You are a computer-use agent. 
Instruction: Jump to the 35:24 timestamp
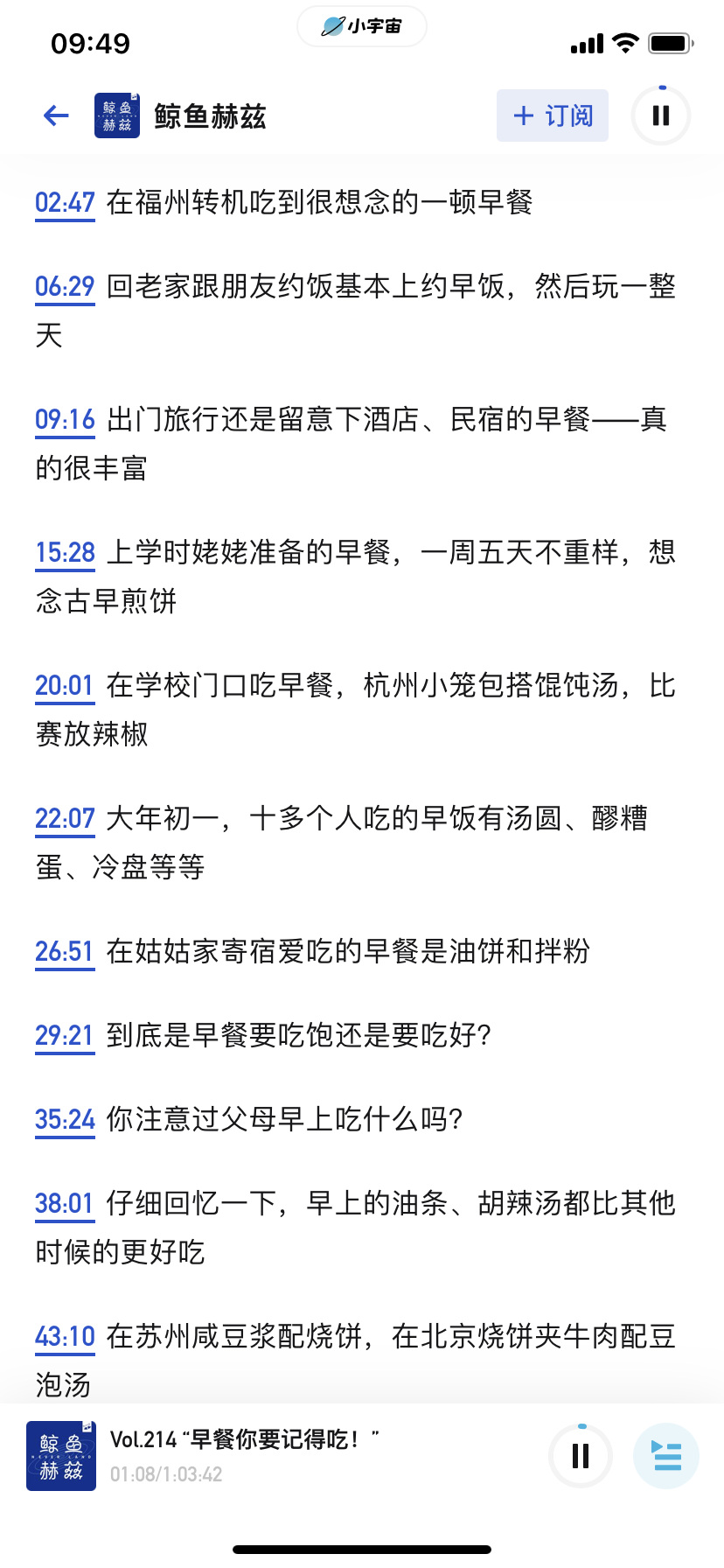(x=65, y=1120)
